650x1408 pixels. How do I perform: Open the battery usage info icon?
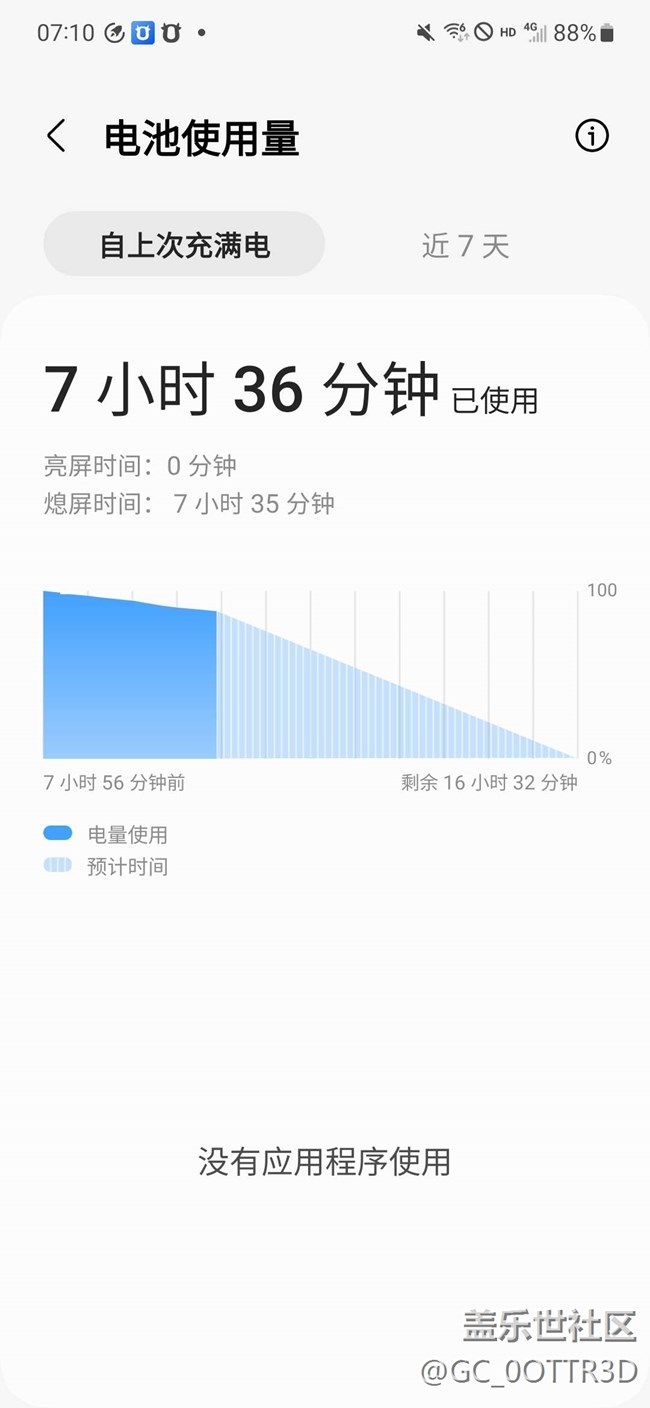591,136
